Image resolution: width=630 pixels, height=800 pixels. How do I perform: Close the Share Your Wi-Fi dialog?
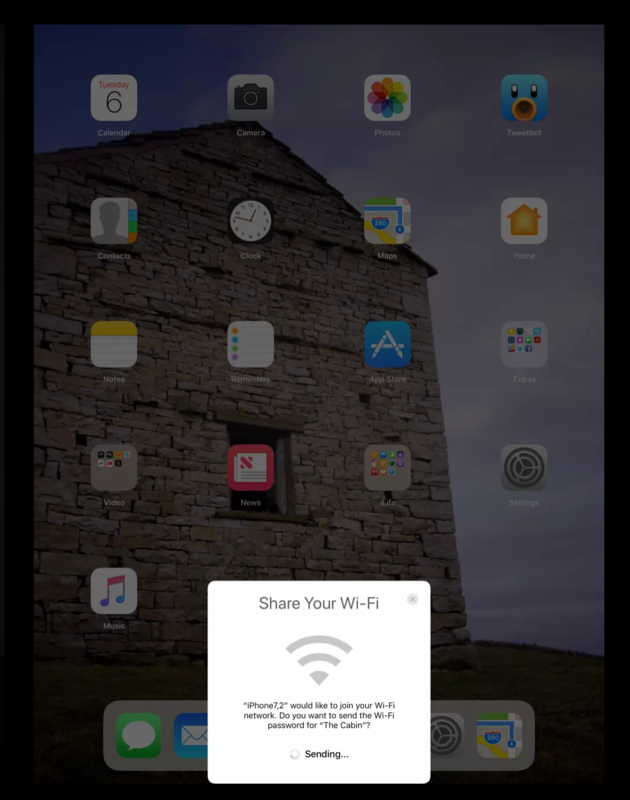pyautogui.click(x=413, y=599)
